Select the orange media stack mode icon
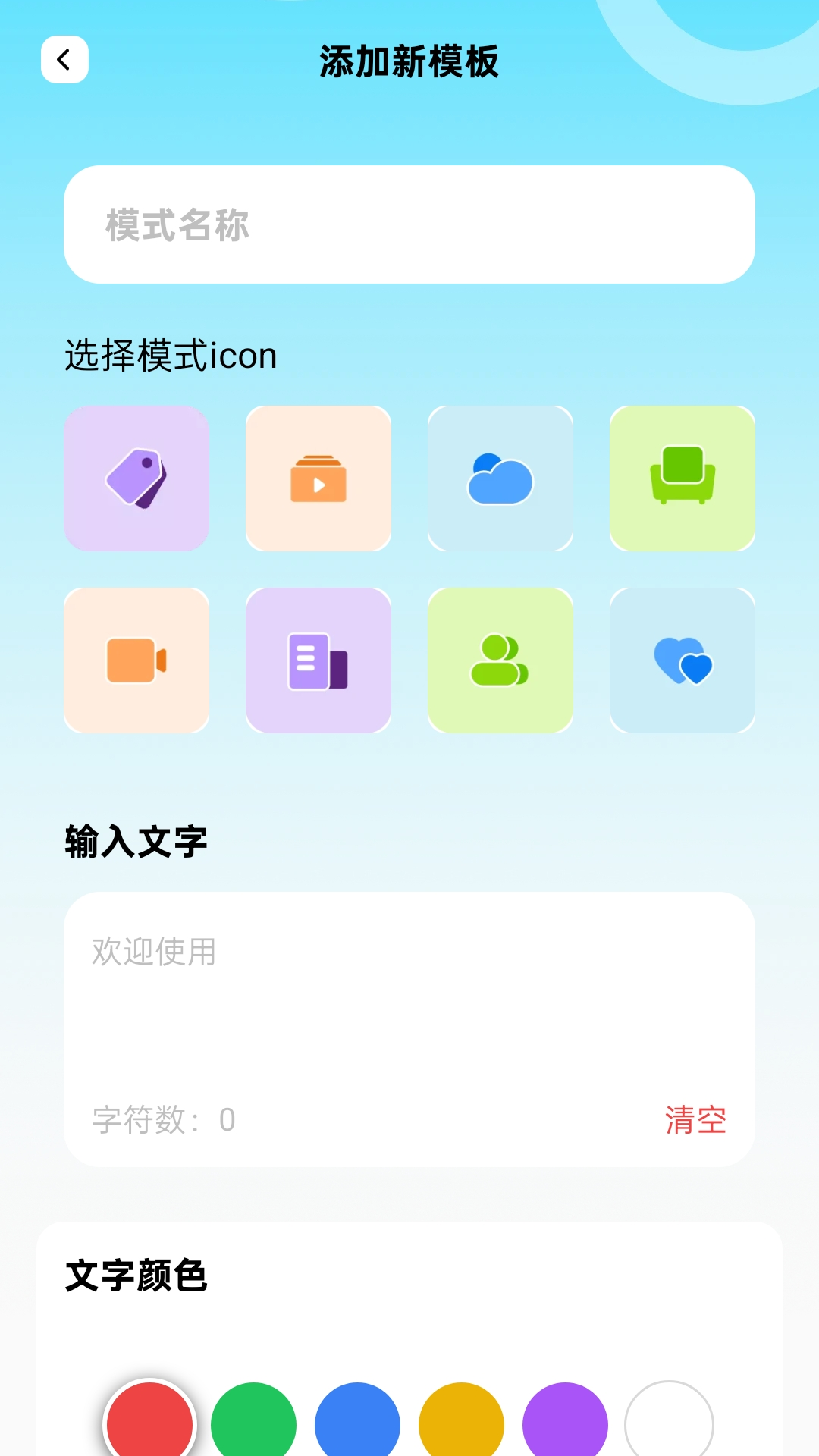Viewport: 819px width, 1456px height. point(318,479)
